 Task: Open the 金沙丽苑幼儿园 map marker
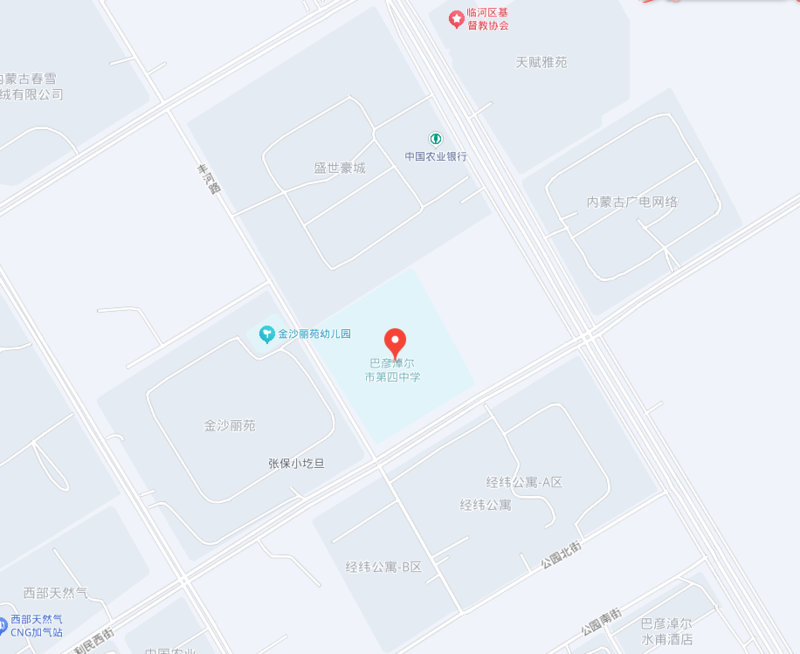pyautogui.click(x=266, y=335)
